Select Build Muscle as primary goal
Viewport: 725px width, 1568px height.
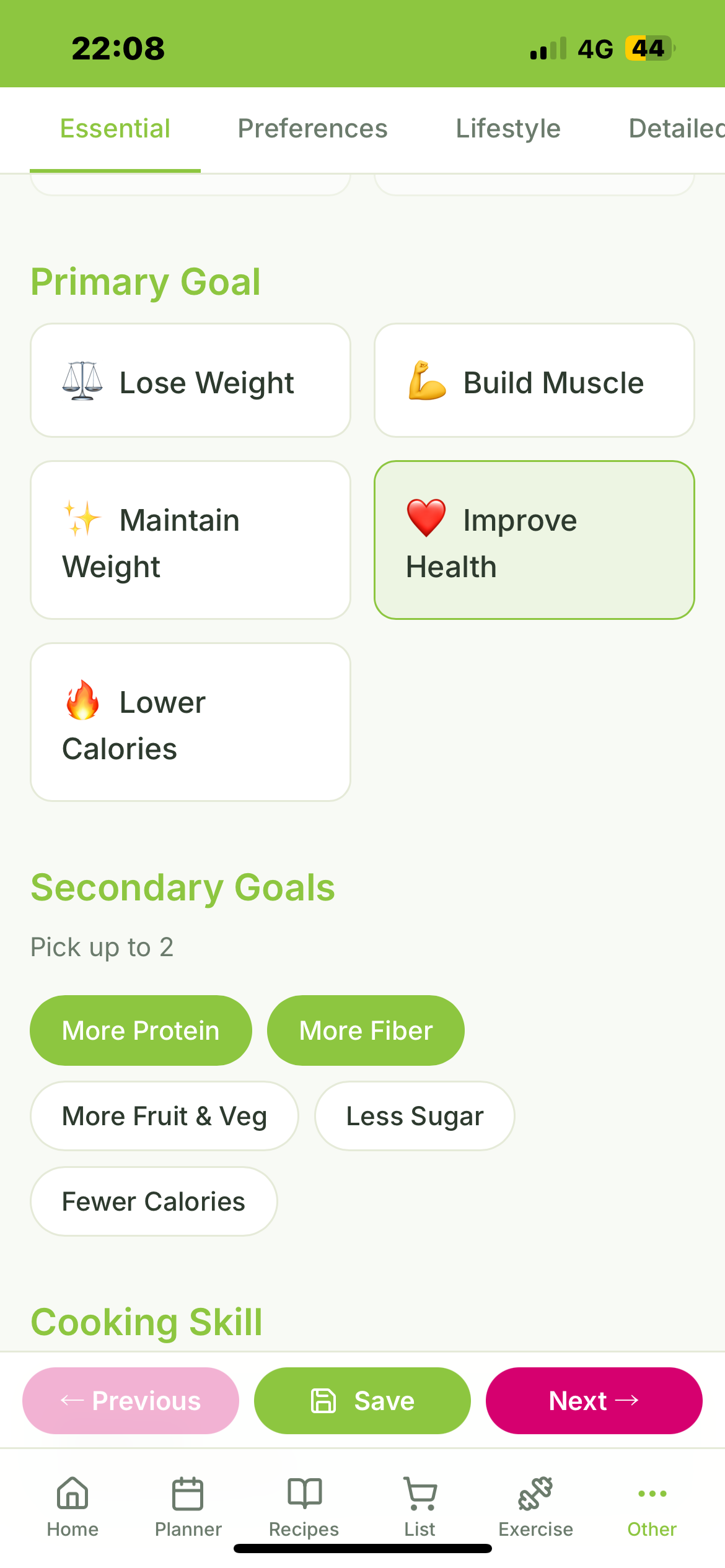tap(534, 380)
